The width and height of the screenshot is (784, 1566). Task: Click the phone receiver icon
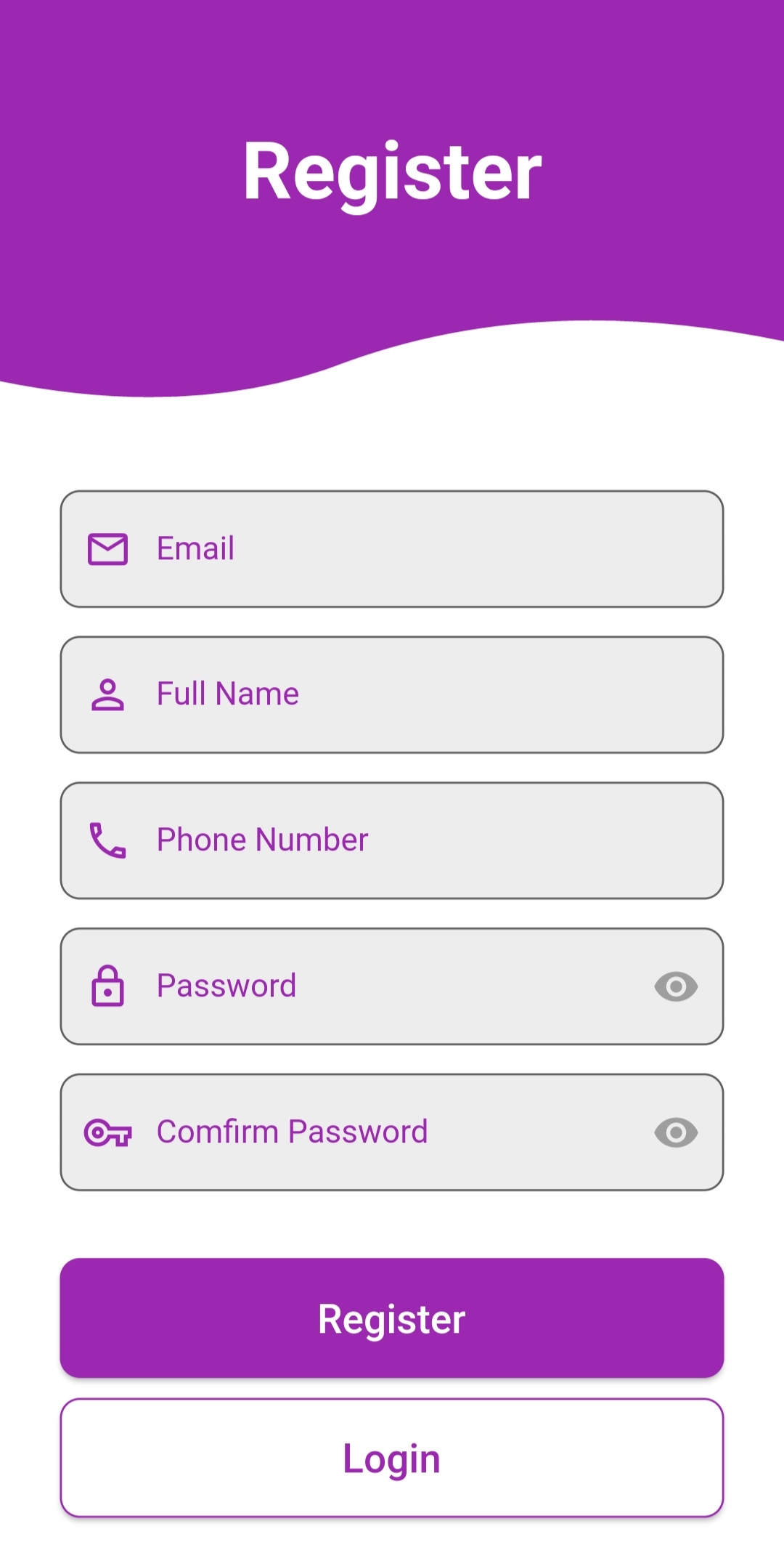[x=107, y=840]
